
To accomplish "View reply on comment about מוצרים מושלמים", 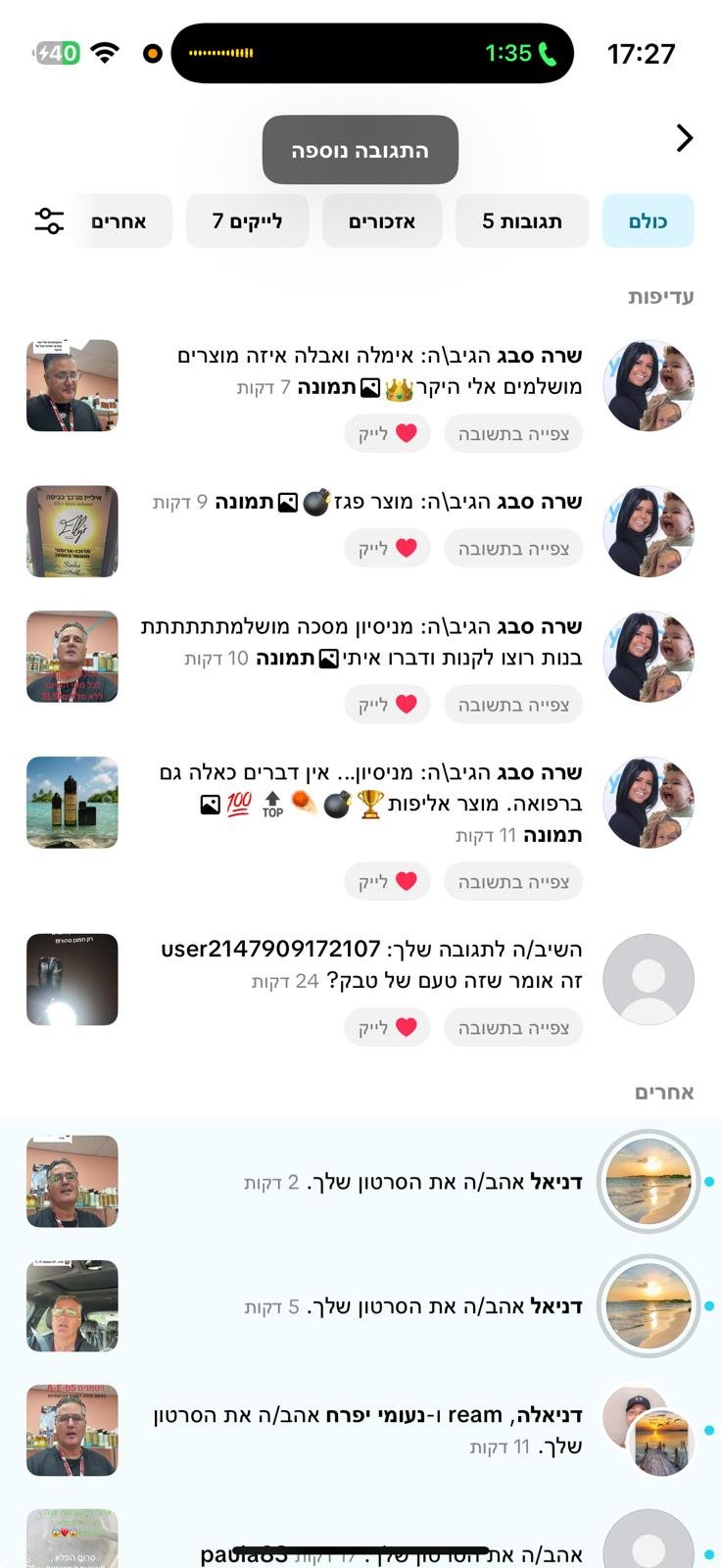I will point(512,433).
